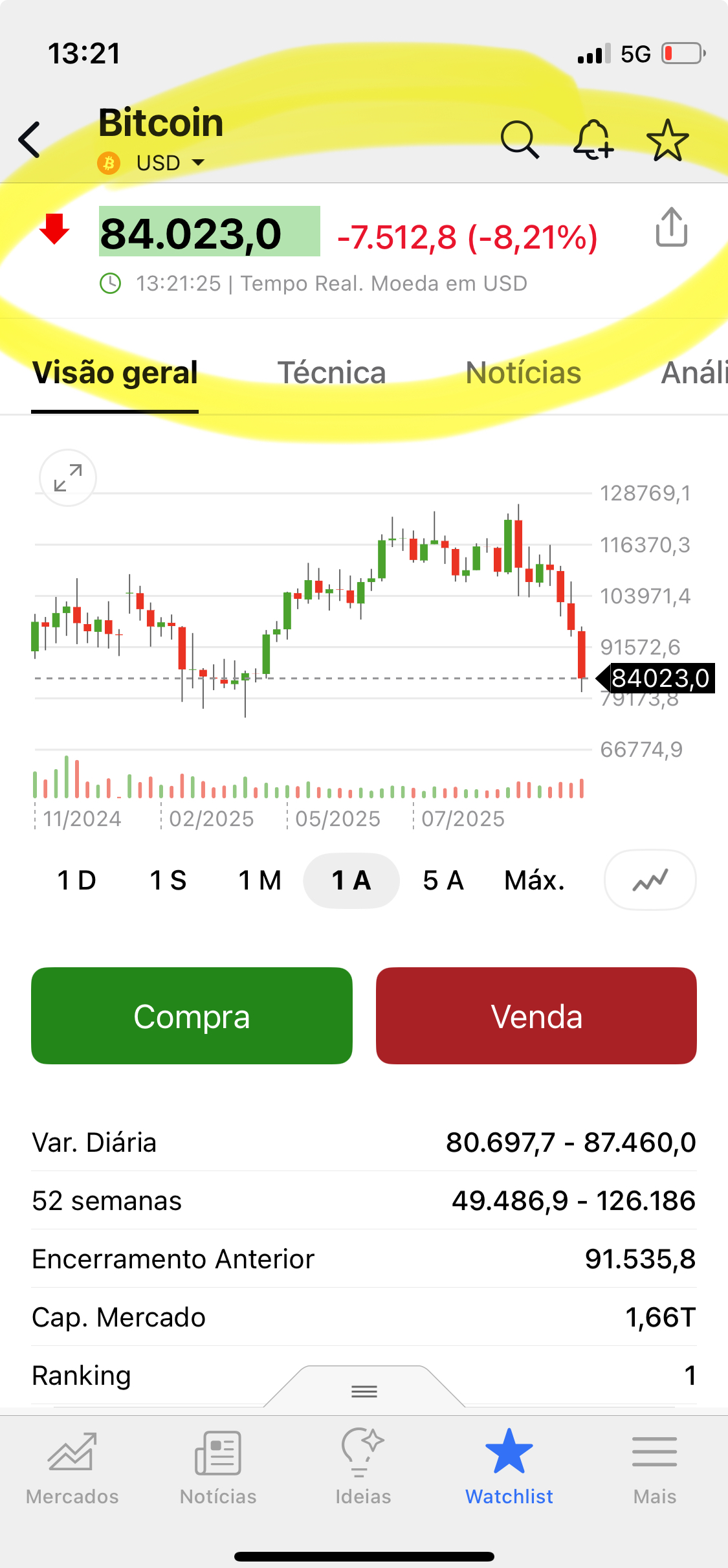Image resolution: width=728 pixels, height=1568 pixels.
Task: Change the chart type to line
Action: click(x=650, y=880)
